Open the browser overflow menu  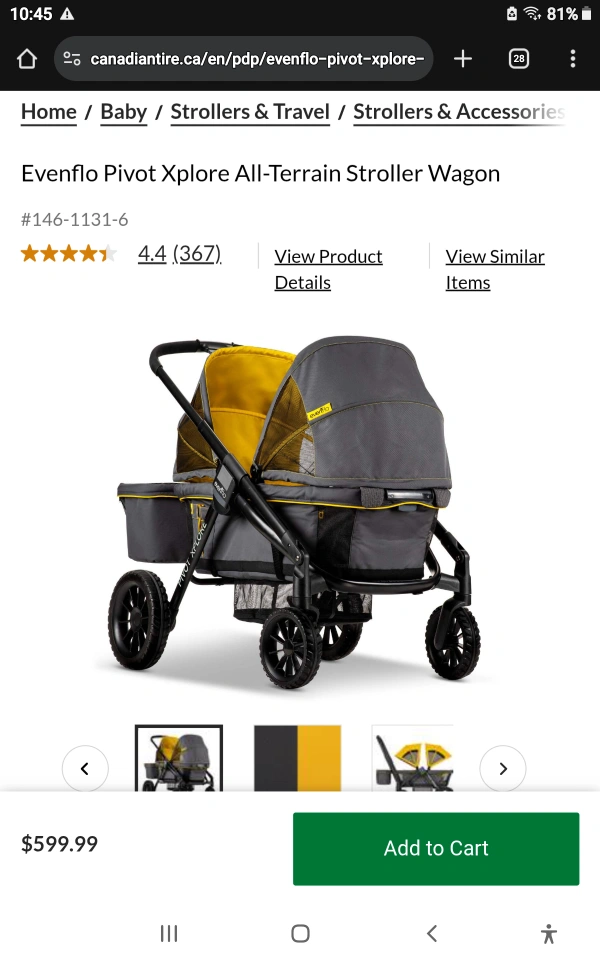[x=572, y=59]
